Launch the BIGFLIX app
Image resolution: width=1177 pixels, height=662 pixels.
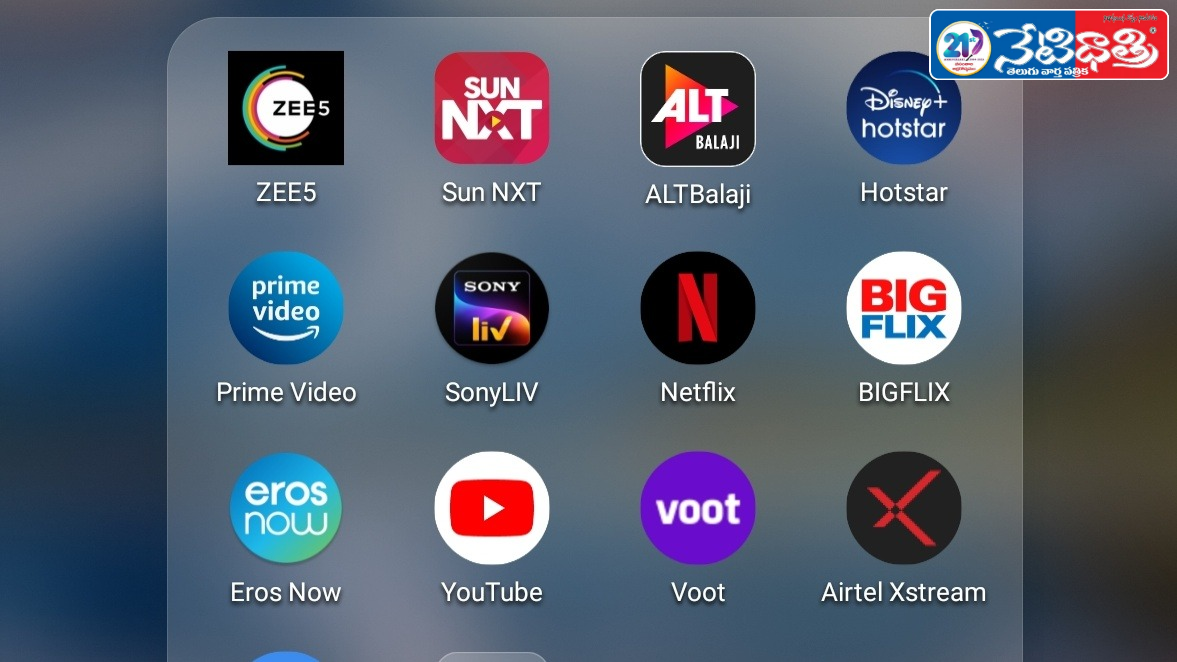coord(903,308)
